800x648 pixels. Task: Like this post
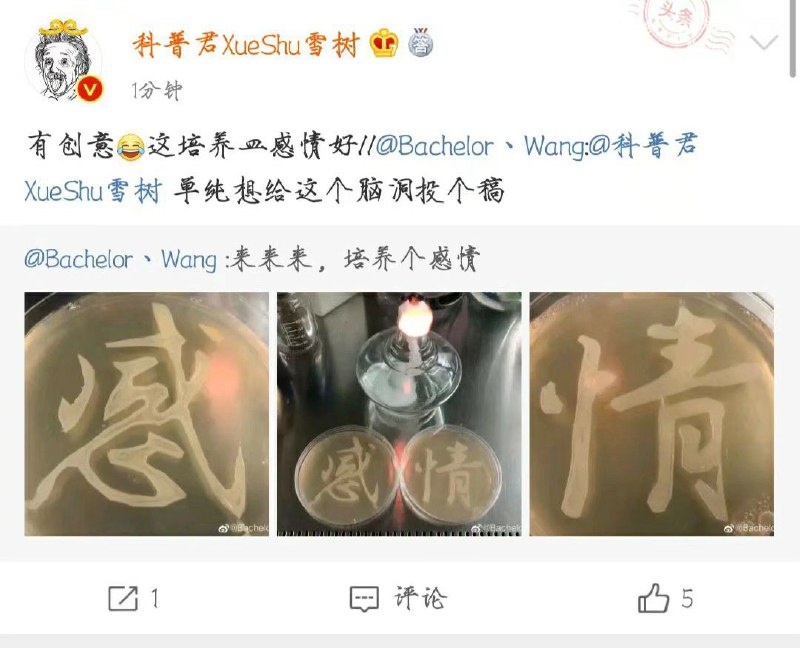[x=665, y=599]
